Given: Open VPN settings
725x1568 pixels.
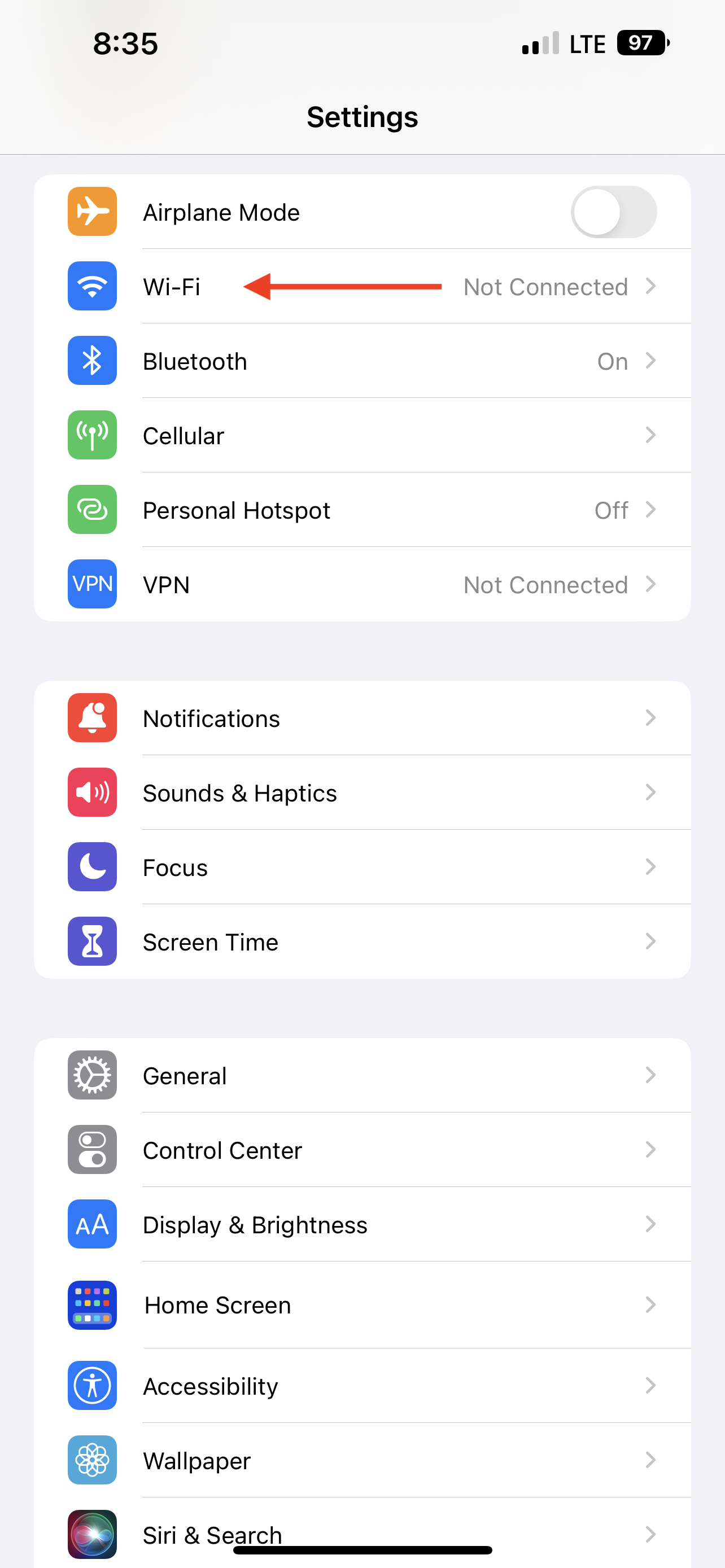Looking at the screenshot, I should (361, 584).
